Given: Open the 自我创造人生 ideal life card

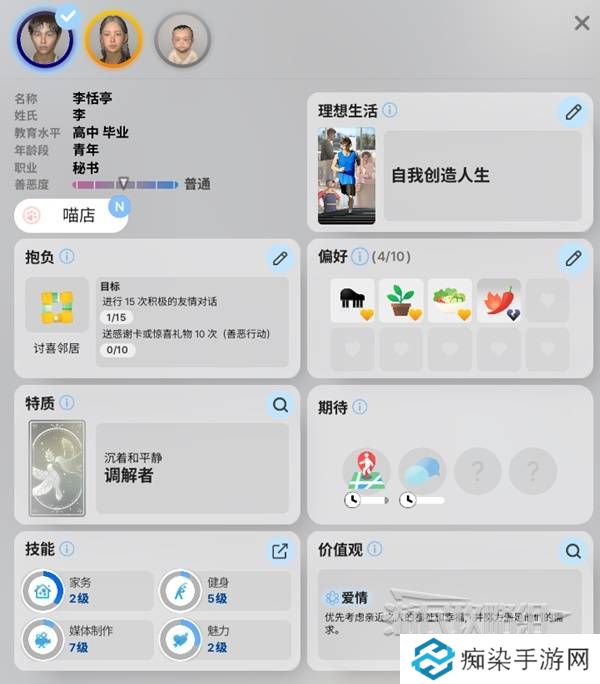Looking at the screenshot, I should (x=482, y=175).
